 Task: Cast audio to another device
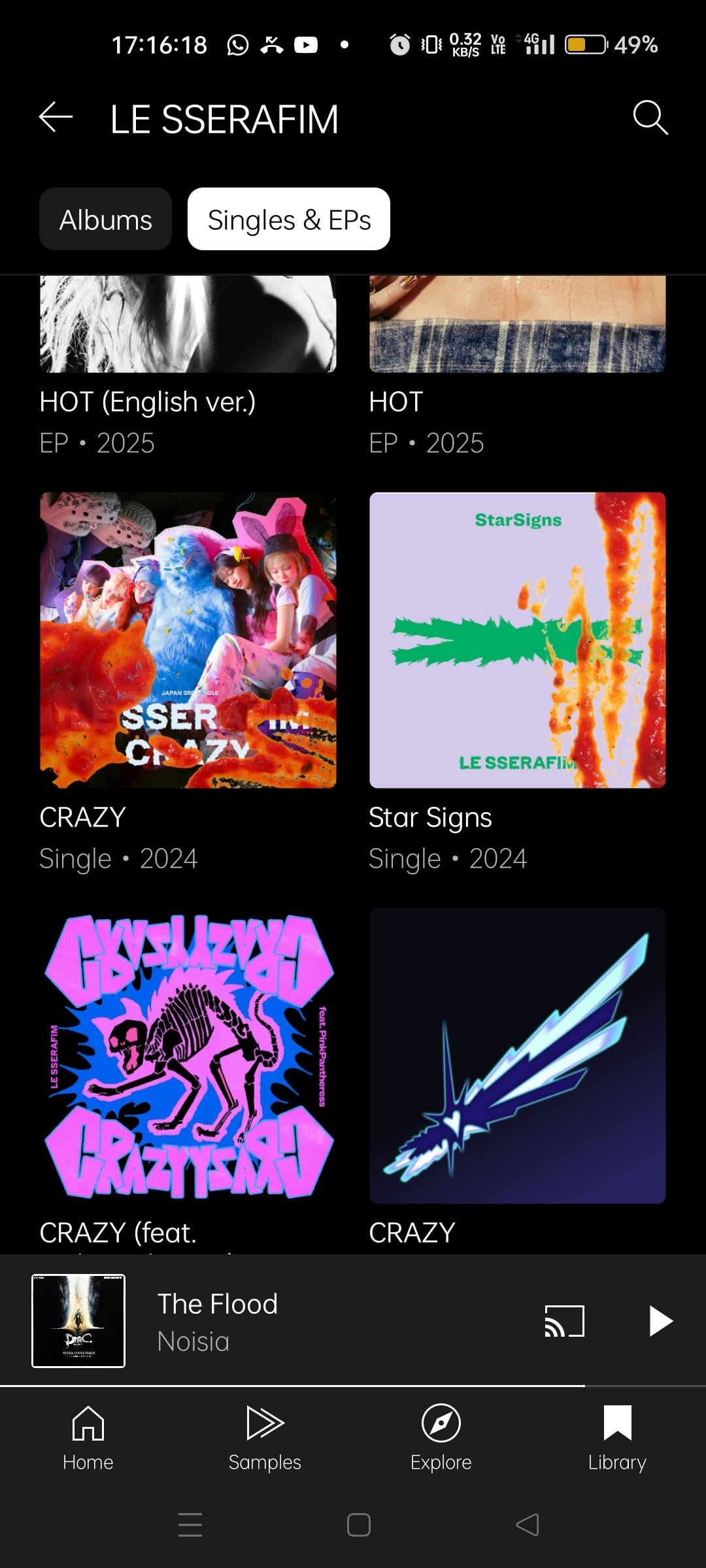tap(564, 1321)
